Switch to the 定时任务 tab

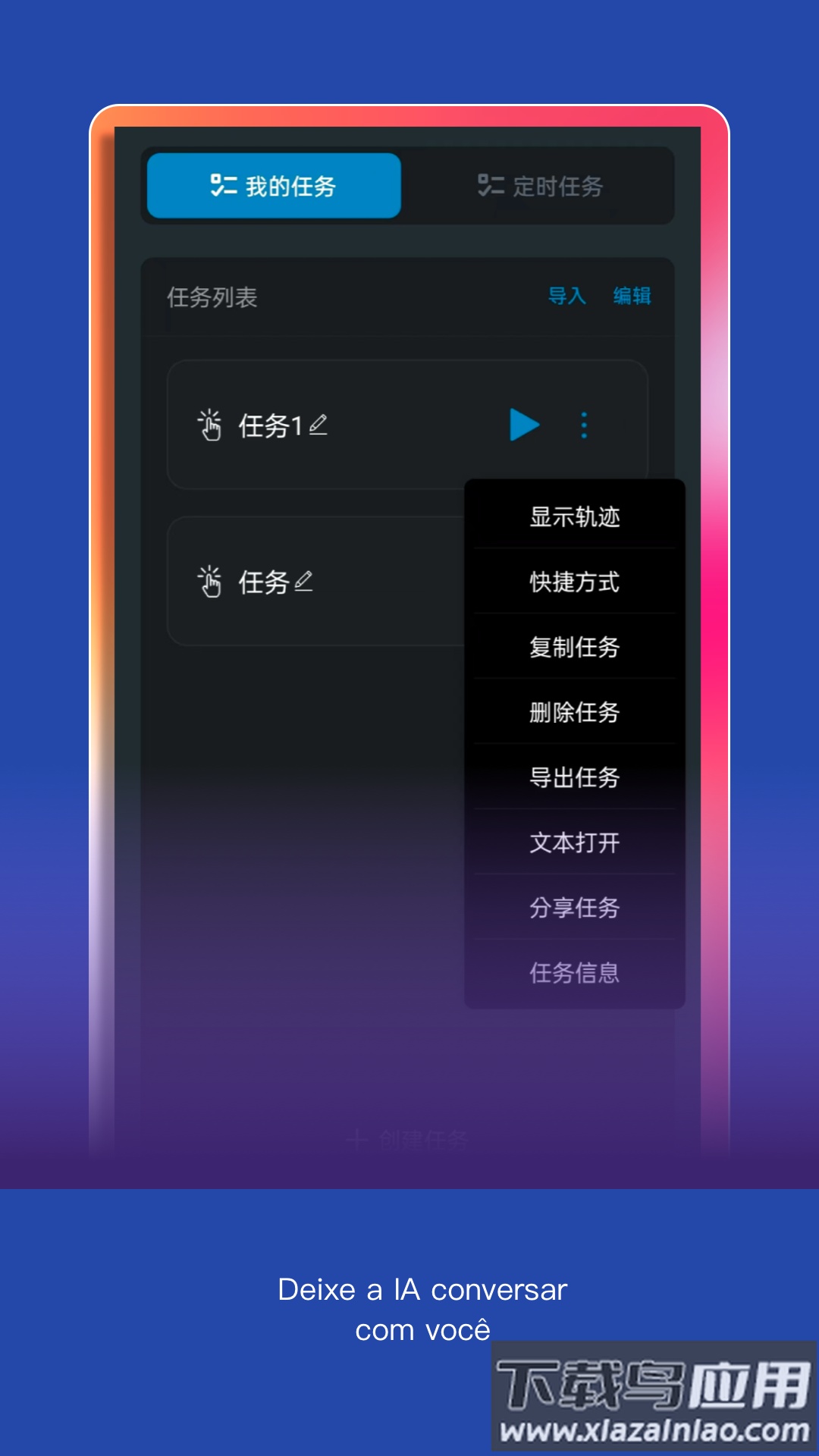[541, 186]
